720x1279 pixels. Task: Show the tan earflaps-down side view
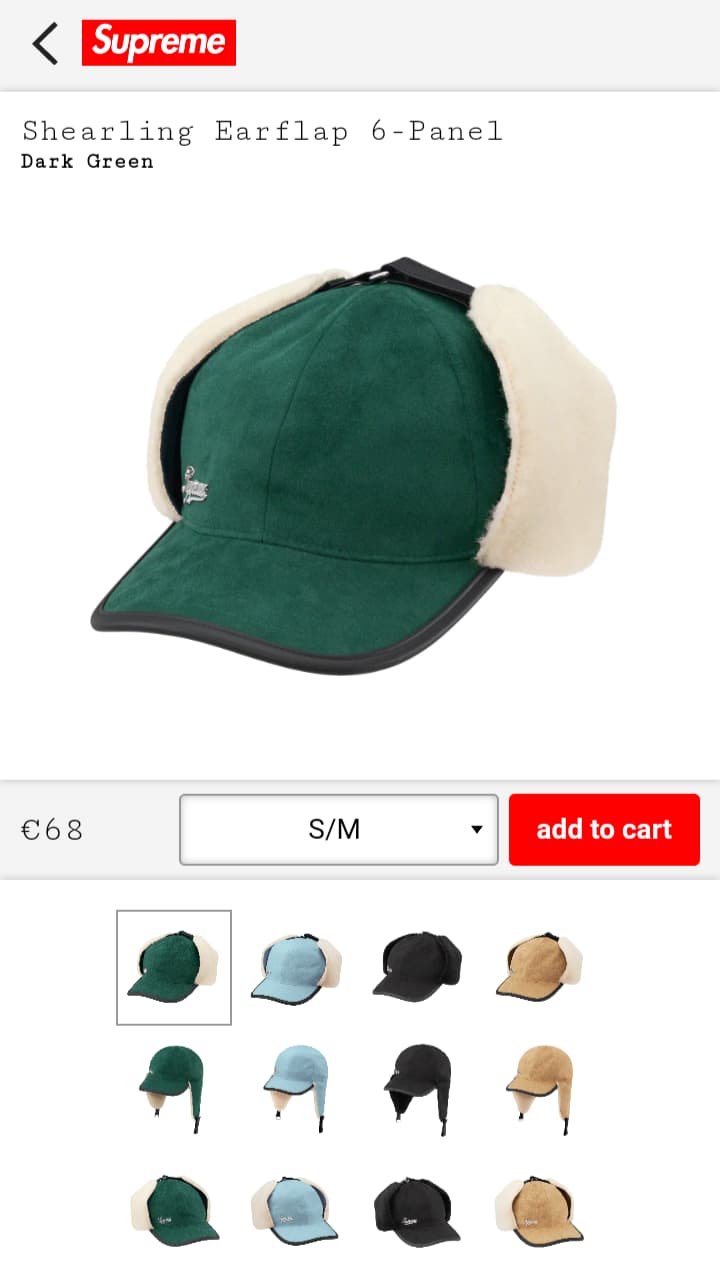540,1088
